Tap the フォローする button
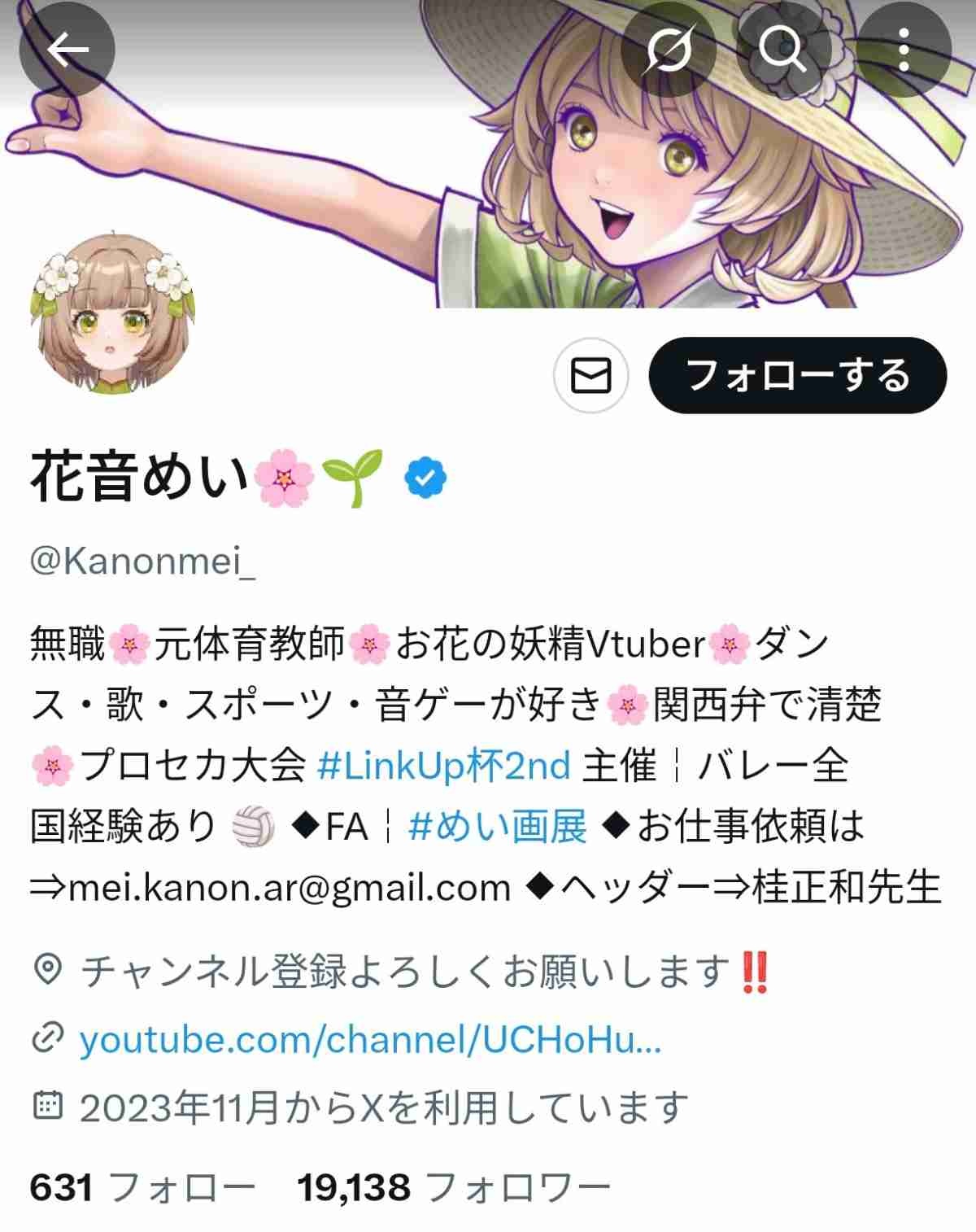The width and height of the screenshot is (976, 1232). (x=797, y=376)
